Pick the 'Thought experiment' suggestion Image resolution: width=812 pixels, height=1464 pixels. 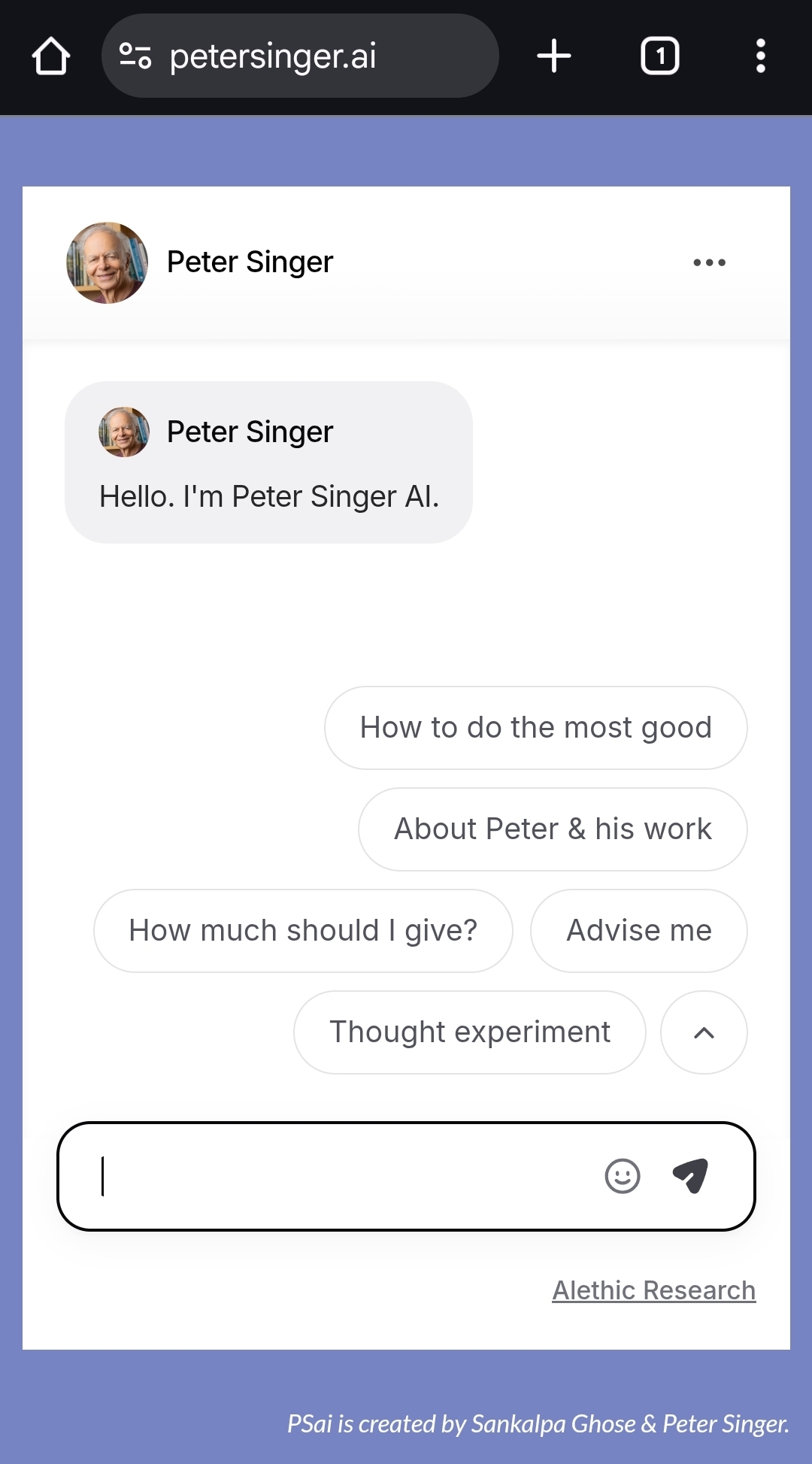click(x=469, y=1032)
